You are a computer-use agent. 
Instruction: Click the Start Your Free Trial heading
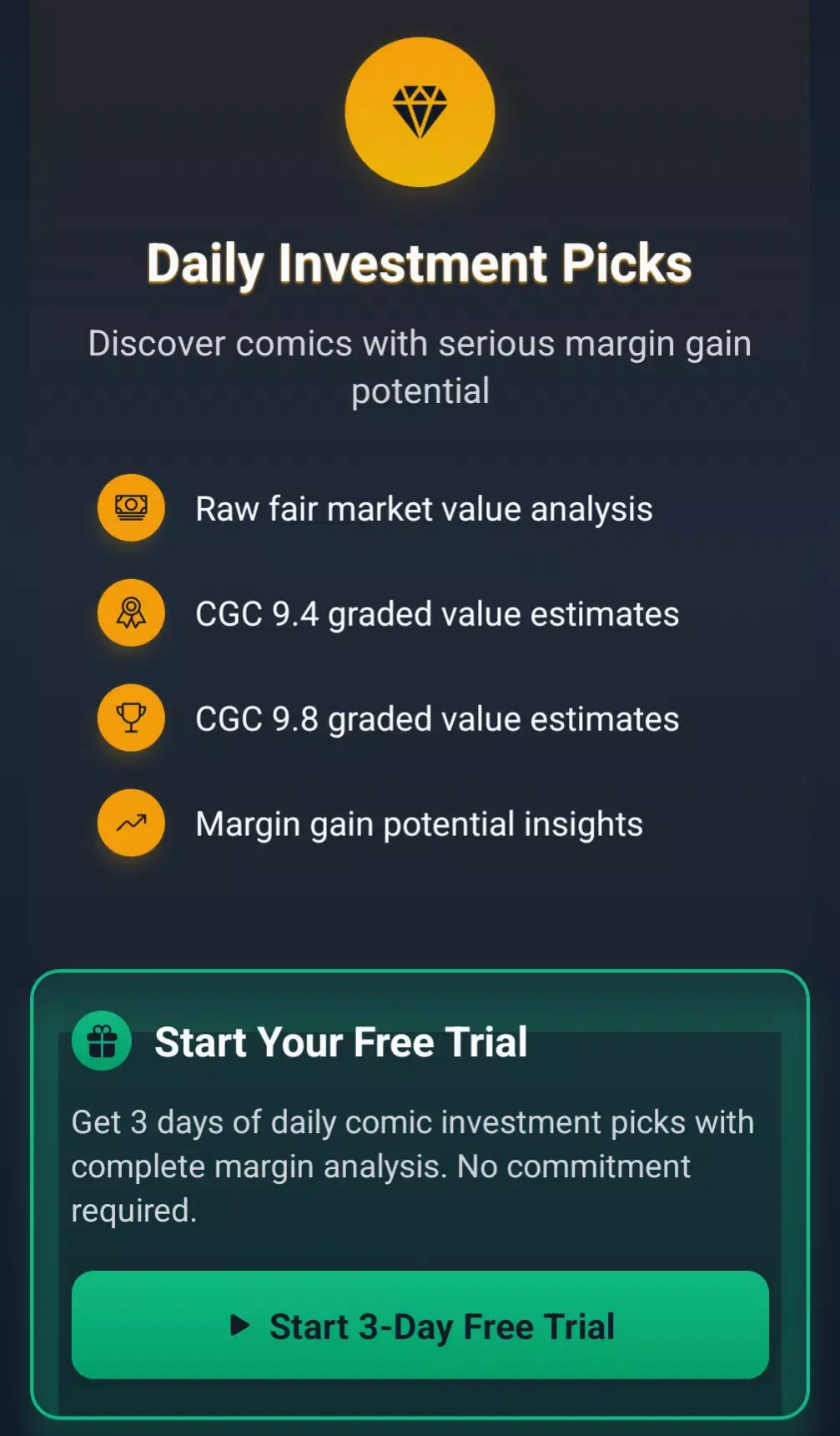[x=341, y=1041]
